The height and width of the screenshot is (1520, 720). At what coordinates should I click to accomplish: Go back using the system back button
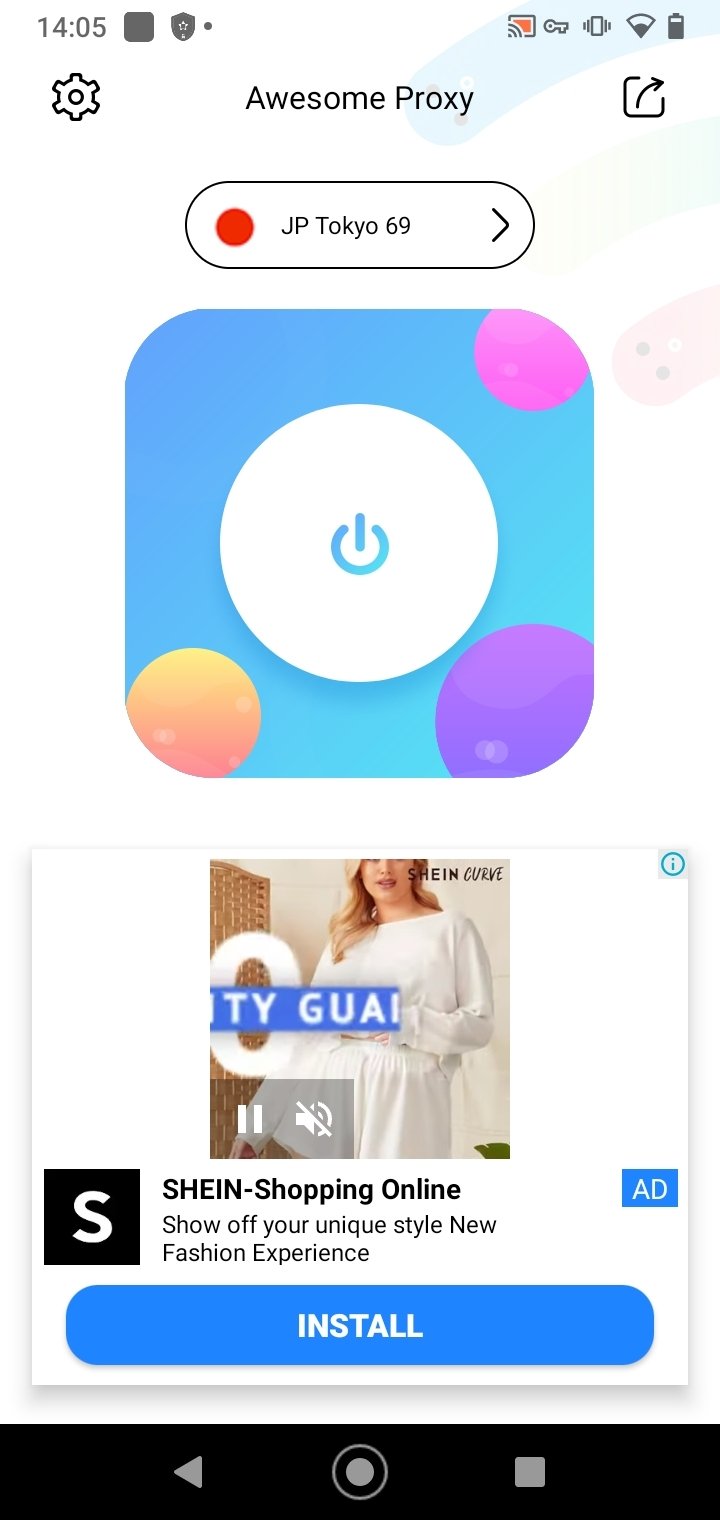tap(188, 1472)
